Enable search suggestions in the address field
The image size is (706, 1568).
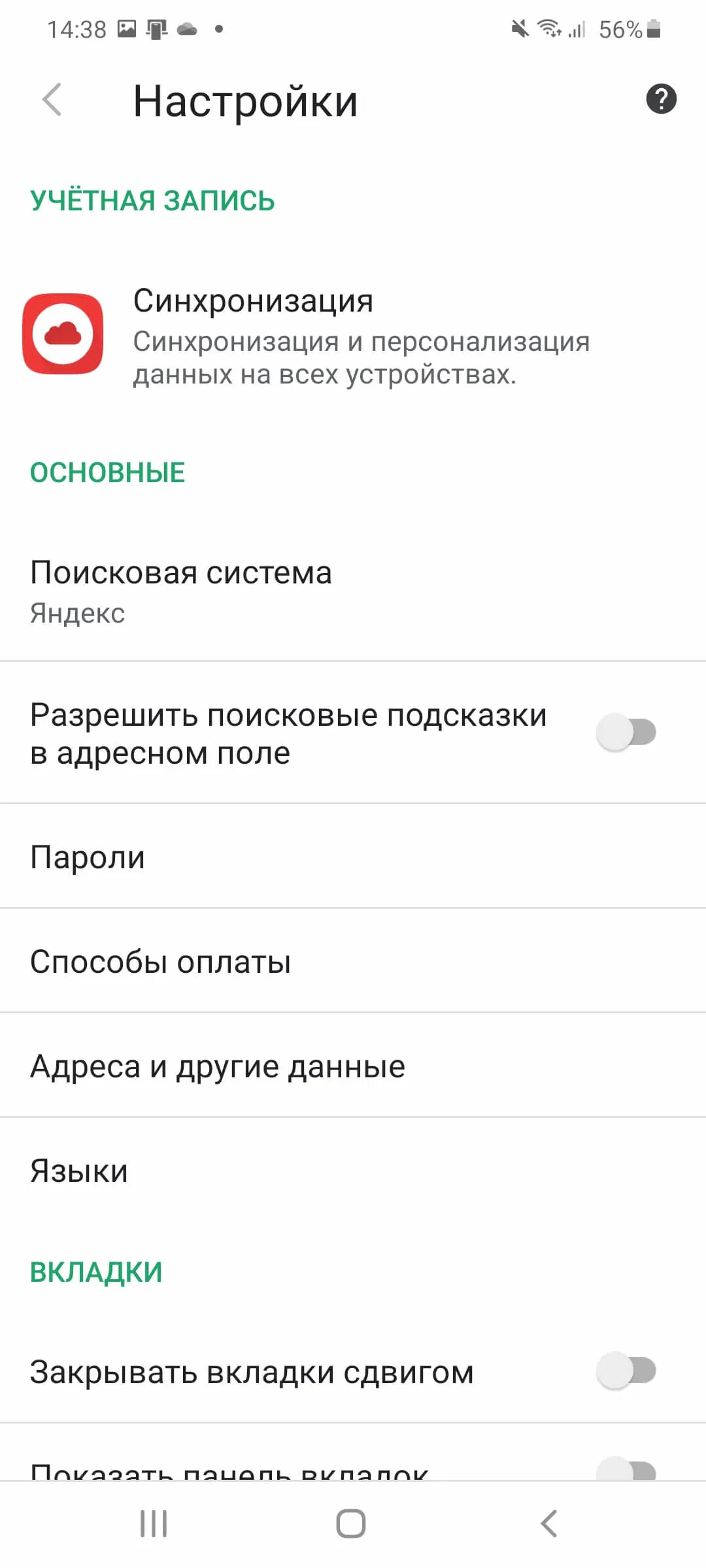[626, 732]
